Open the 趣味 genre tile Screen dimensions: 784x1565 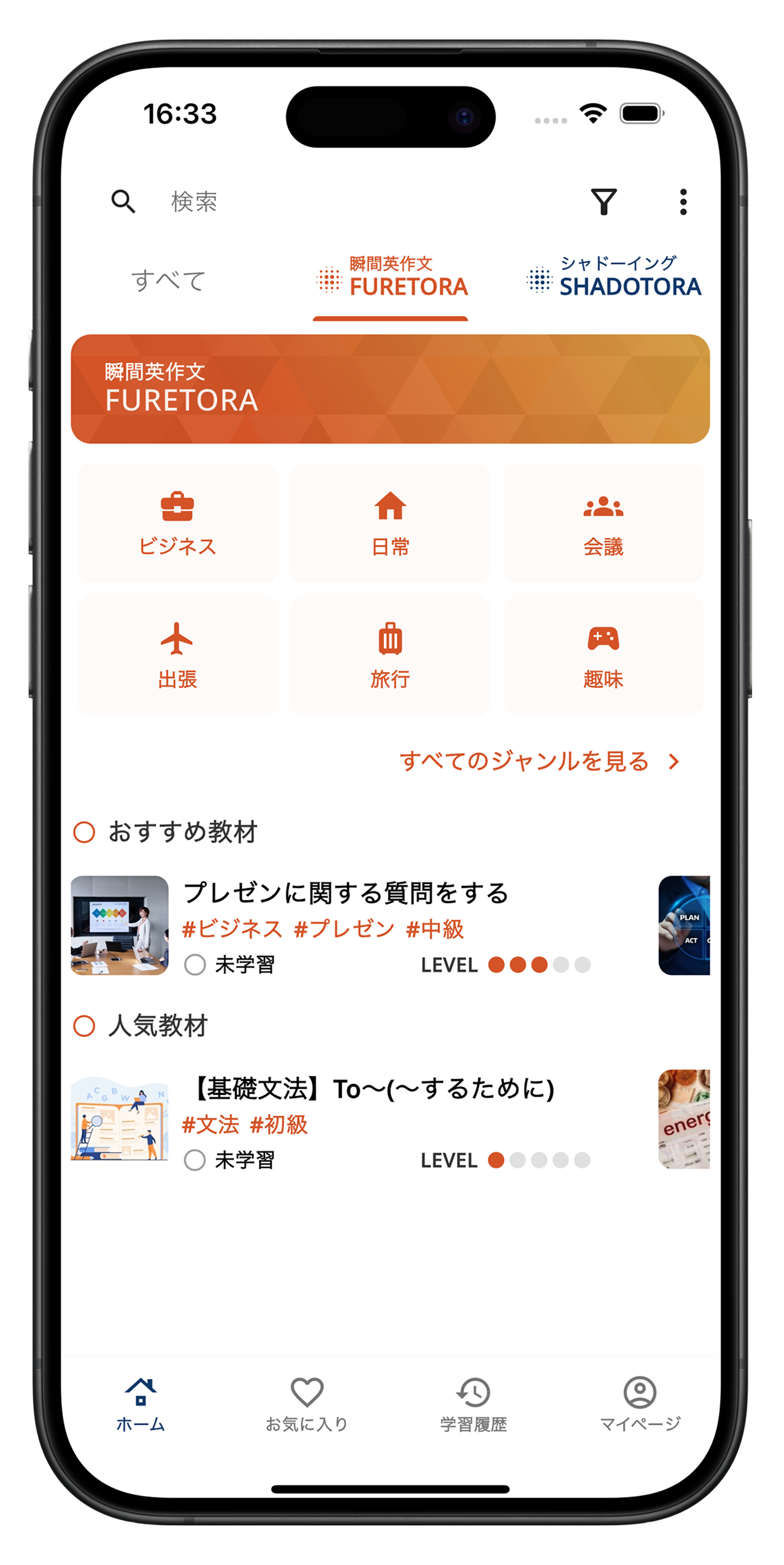coord(603,655)
